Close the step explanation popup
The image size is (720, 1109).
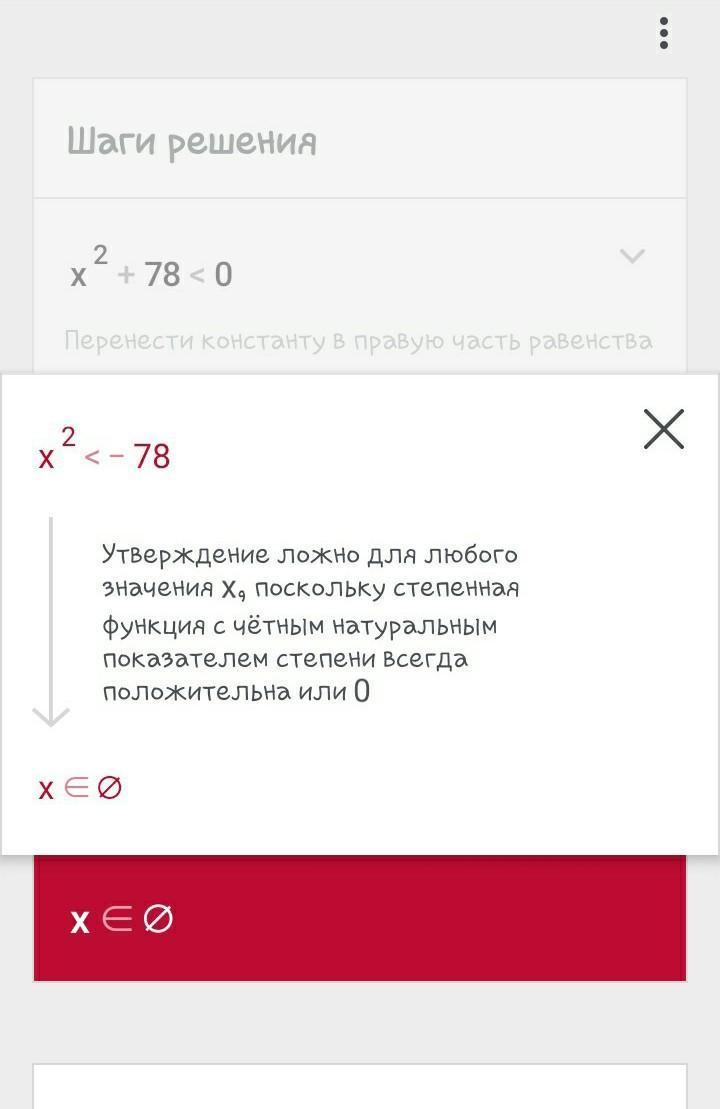pos(663,429)
